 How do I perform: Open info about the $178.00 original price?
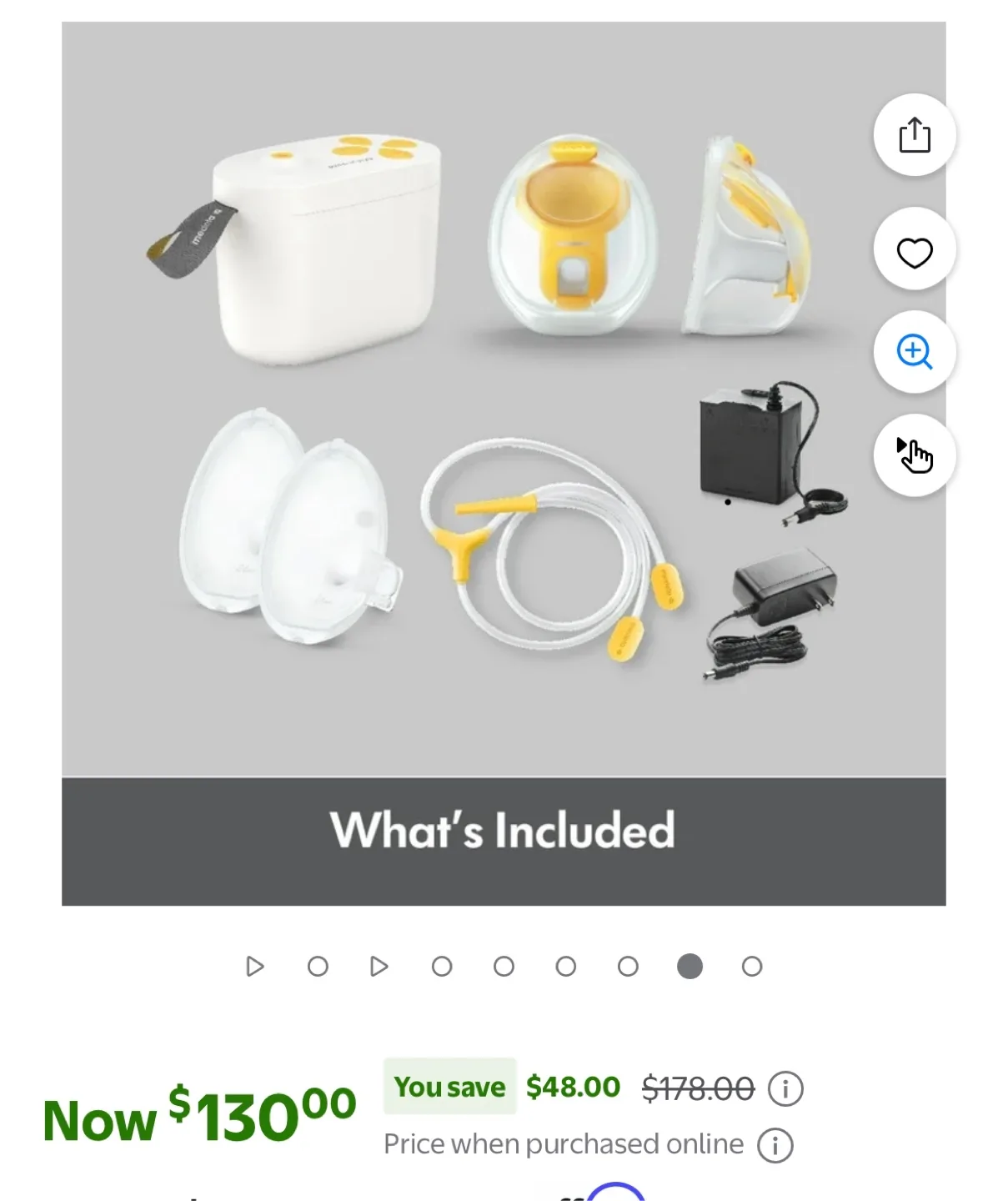click(x=785, y=1087)
